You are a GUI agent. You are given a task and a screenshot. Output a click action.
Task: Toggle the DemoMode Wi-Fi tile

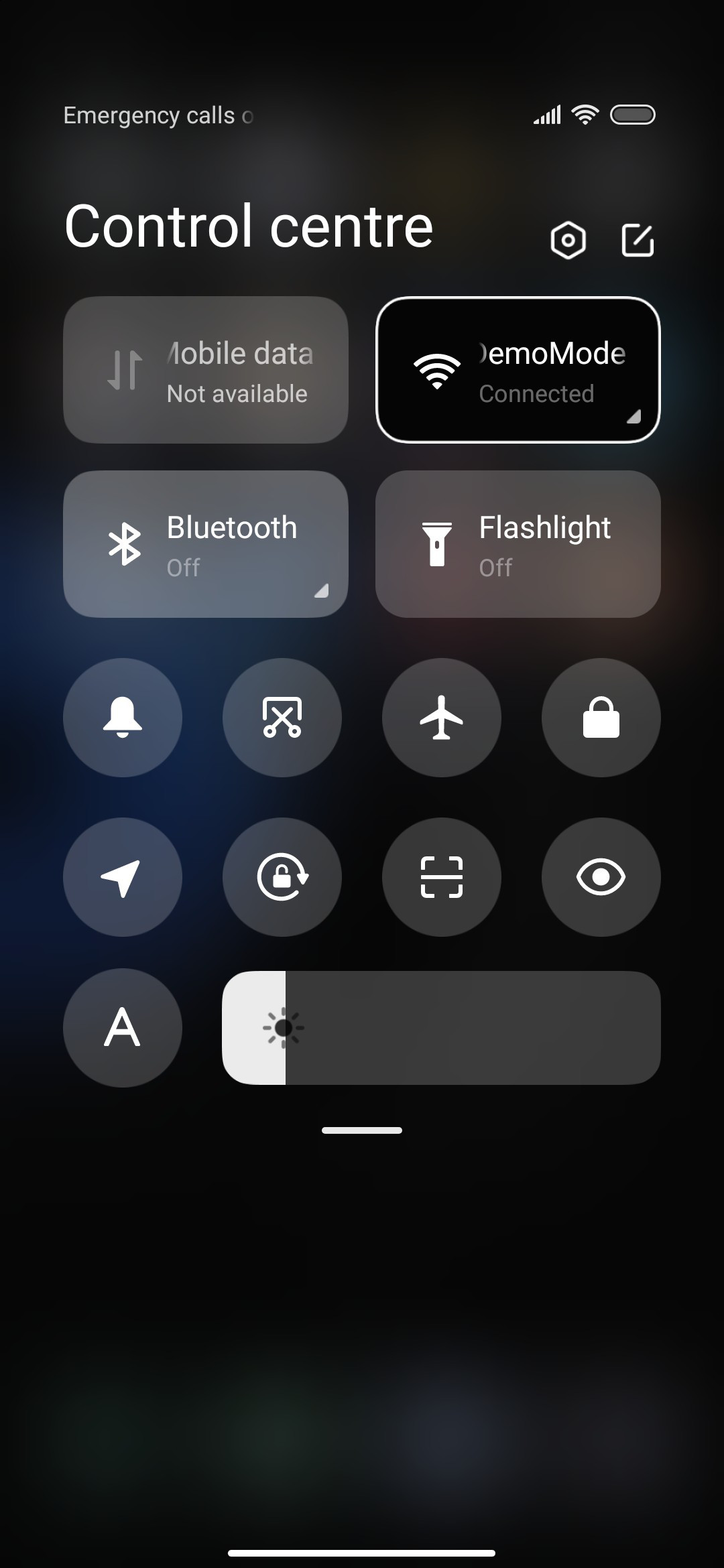(x=518, y=370)
